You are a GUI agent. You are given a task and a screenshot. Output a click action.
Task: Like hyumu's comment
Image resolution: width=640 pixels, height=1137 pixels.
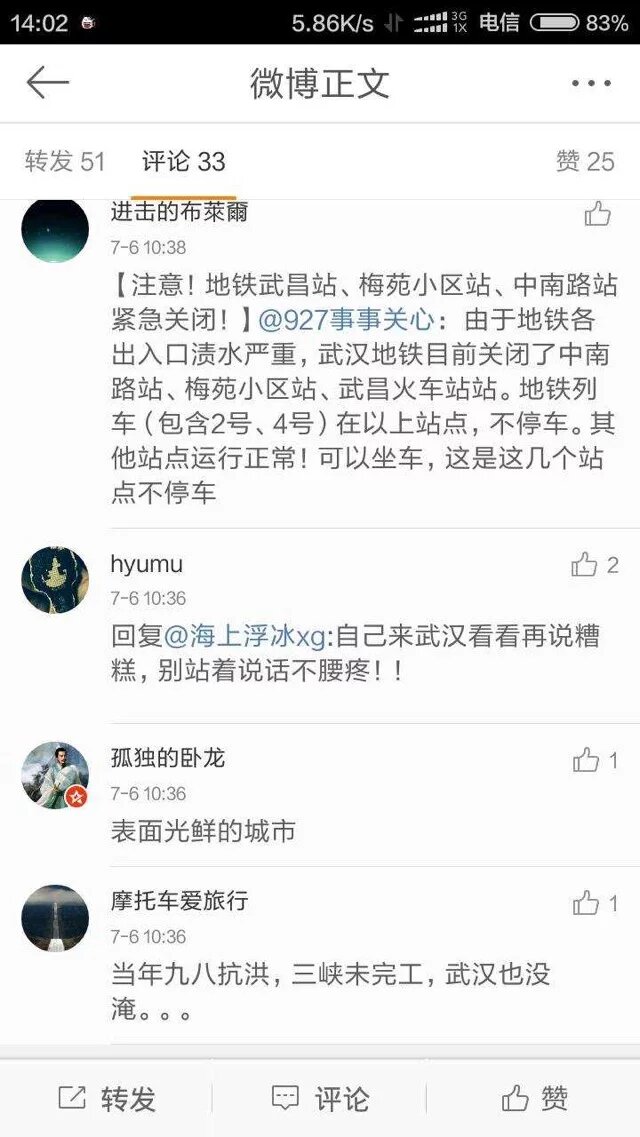584,565
